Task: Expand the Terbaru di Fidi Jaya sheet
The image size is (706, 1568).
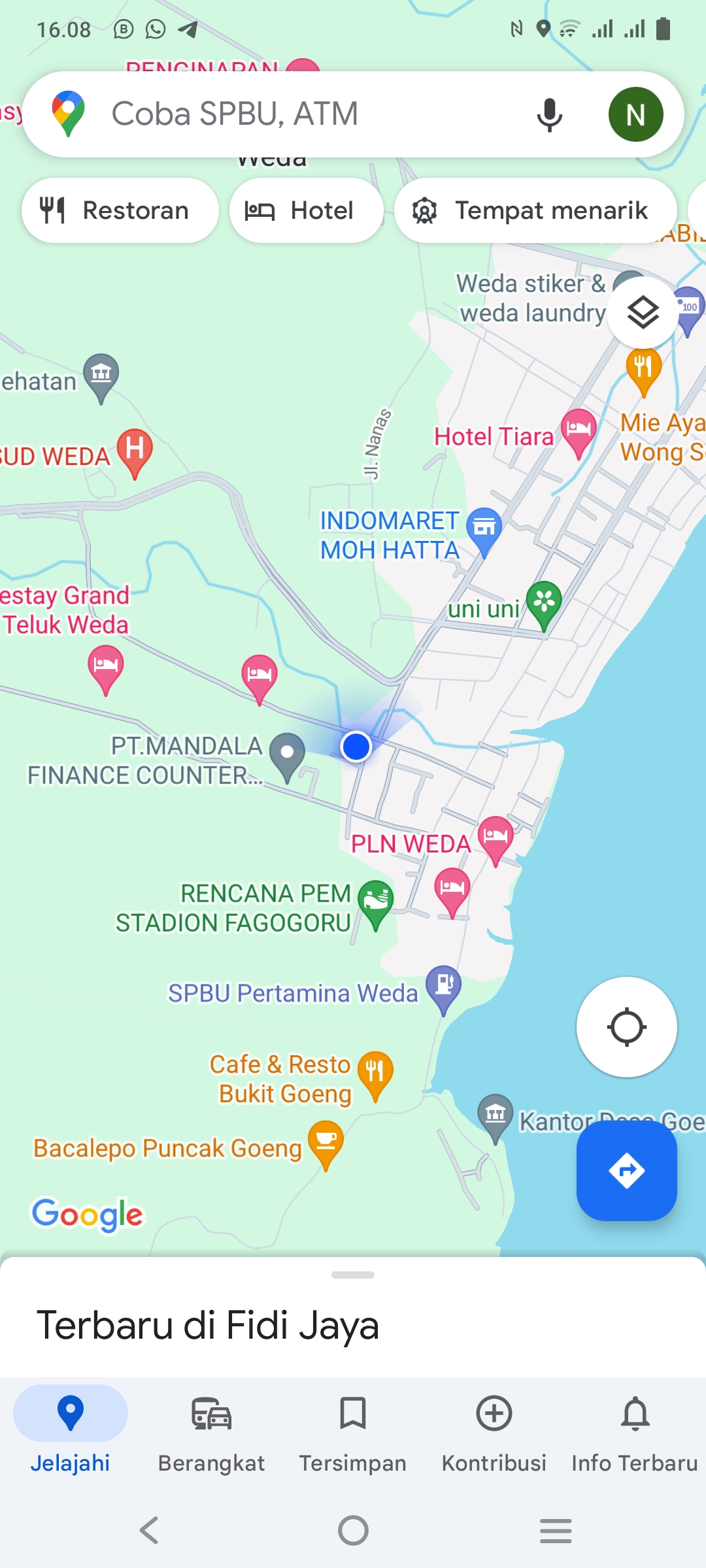Action: coord(353,1275)
